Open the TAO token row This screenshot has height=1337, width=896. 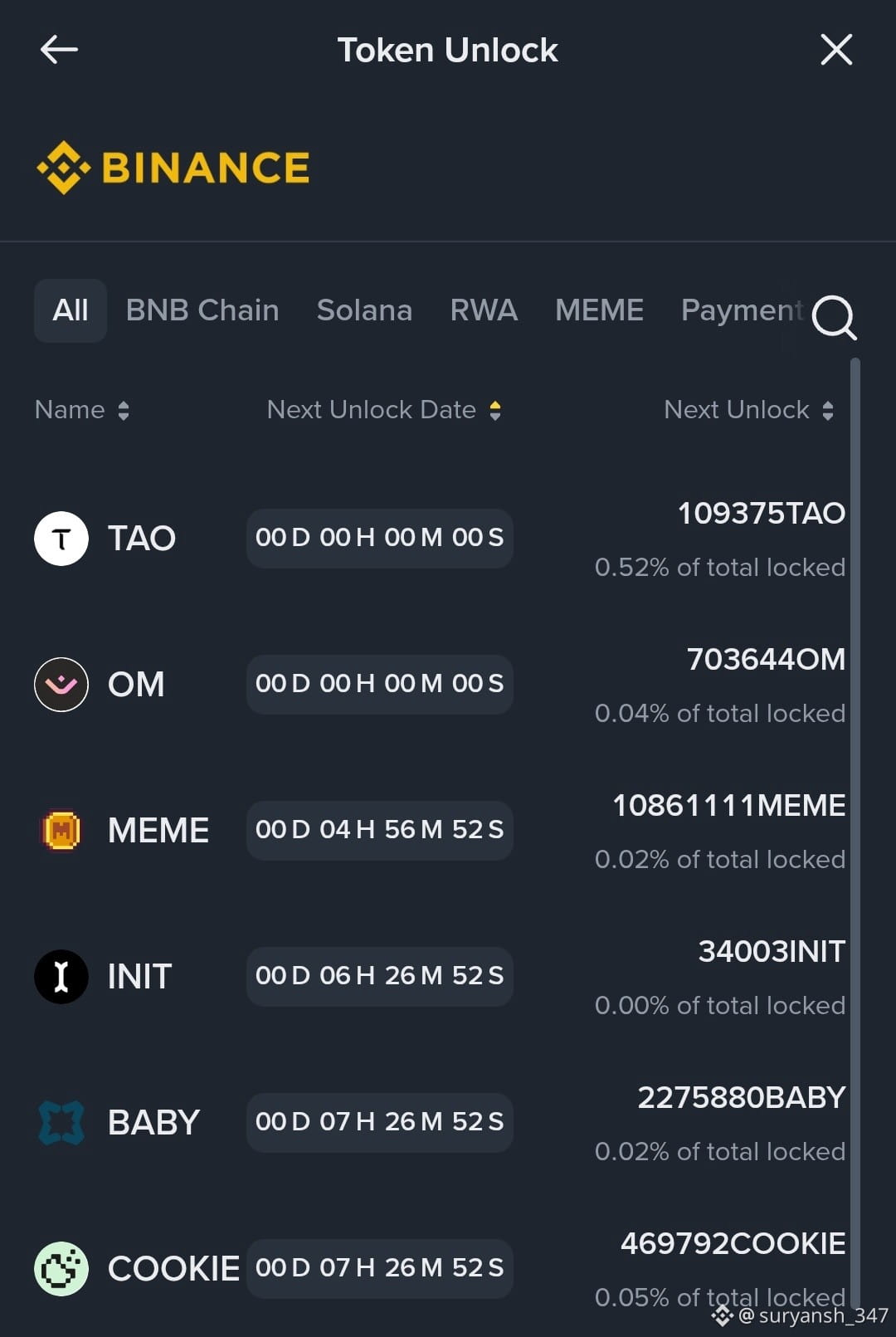tap(141, 539)
